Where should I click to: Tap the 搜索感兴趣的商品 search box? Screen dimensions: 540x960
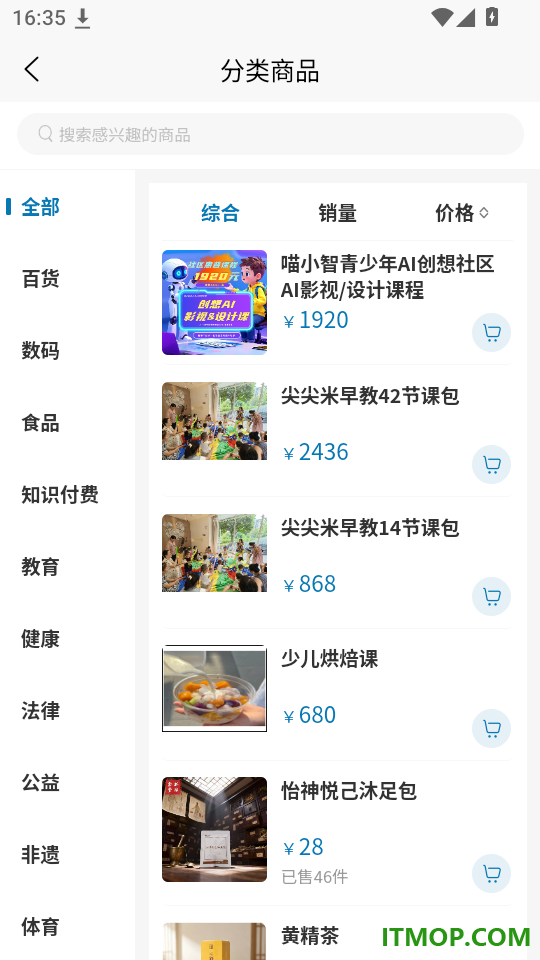tap(270, 134)
